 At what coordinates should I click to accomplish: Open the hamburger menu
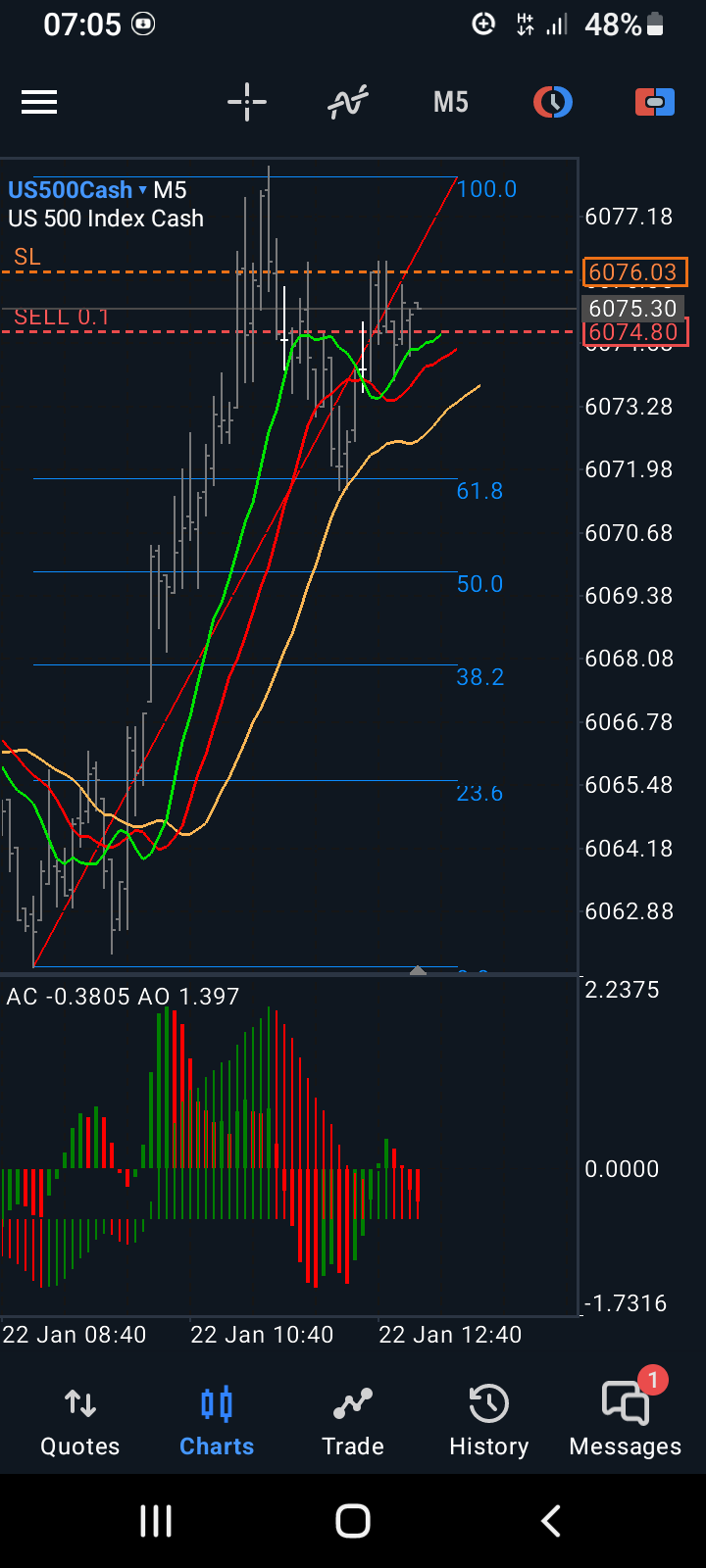[x=39, y=102]
